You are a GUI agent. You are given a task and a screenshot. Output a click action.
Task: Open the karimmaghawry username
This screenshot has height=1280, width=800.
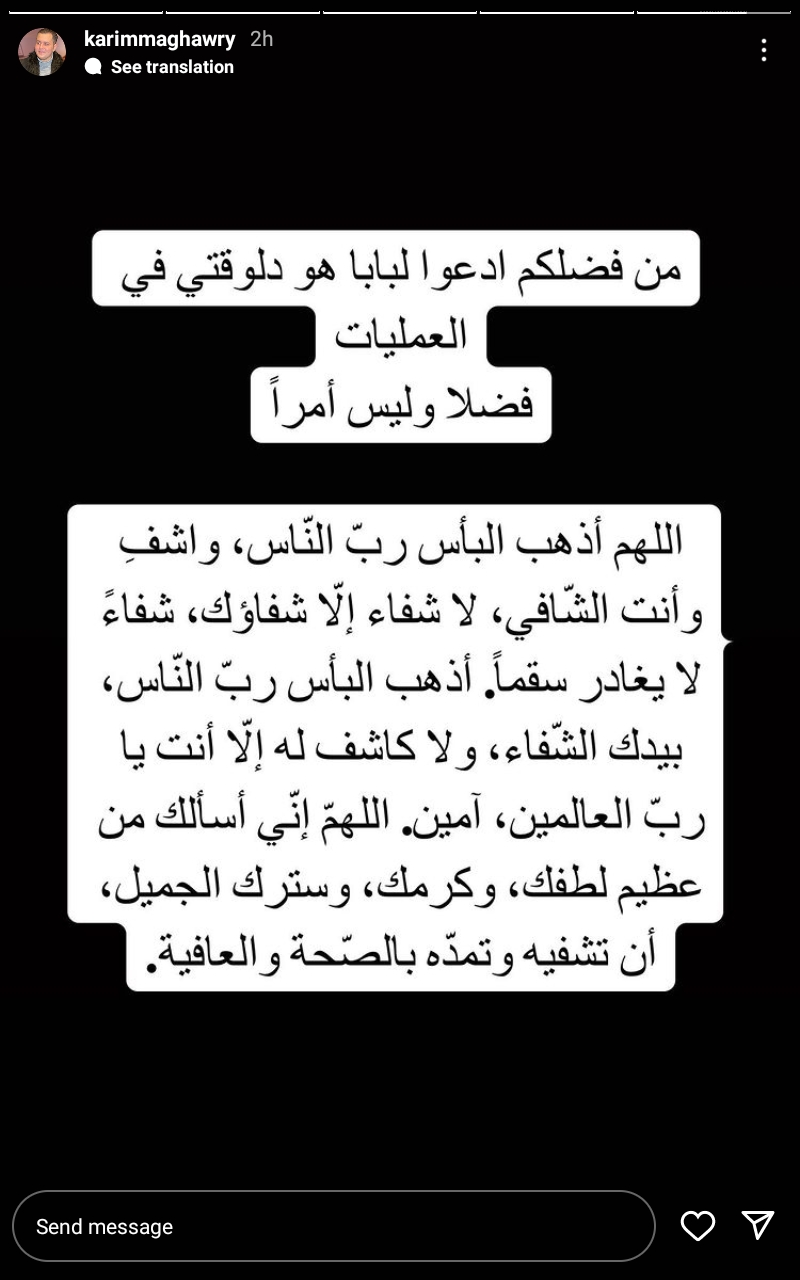pyautogui.click(x=160, y=39)
